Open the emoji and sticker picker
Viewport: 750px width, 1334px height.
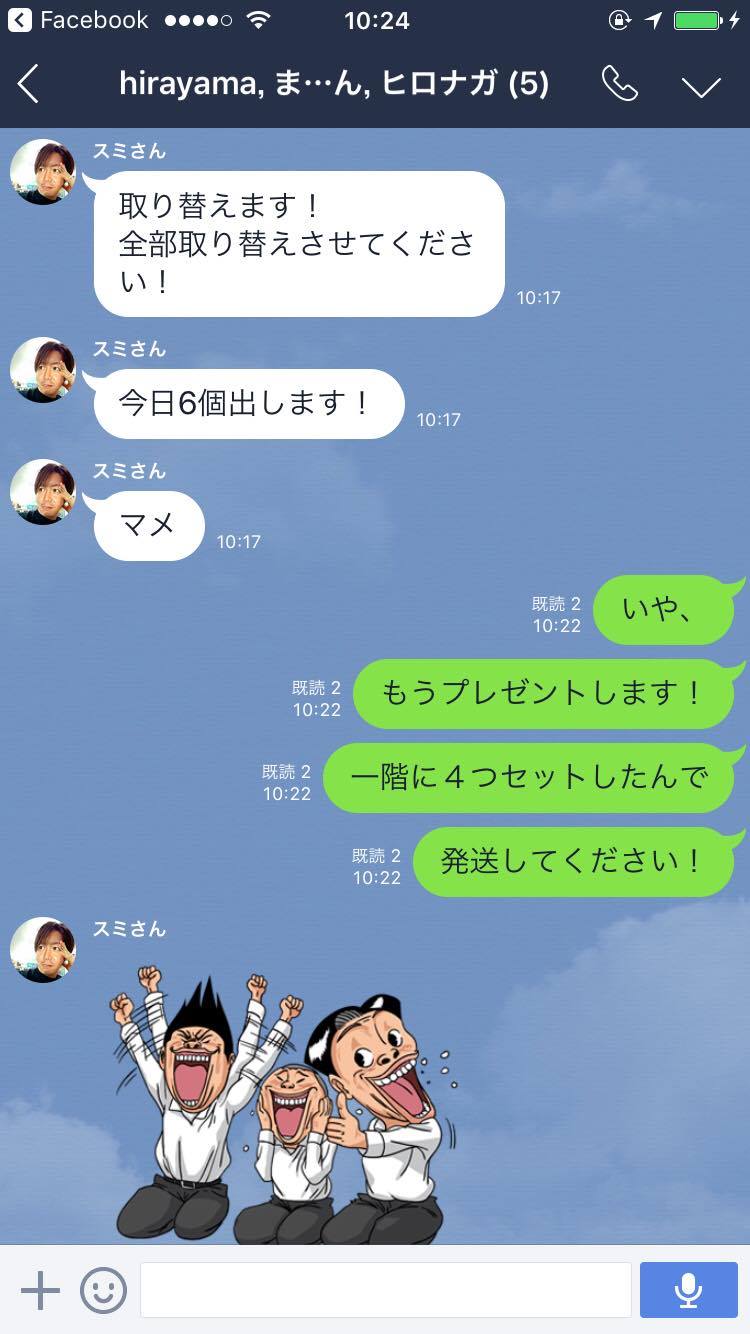pos(103,1290)
